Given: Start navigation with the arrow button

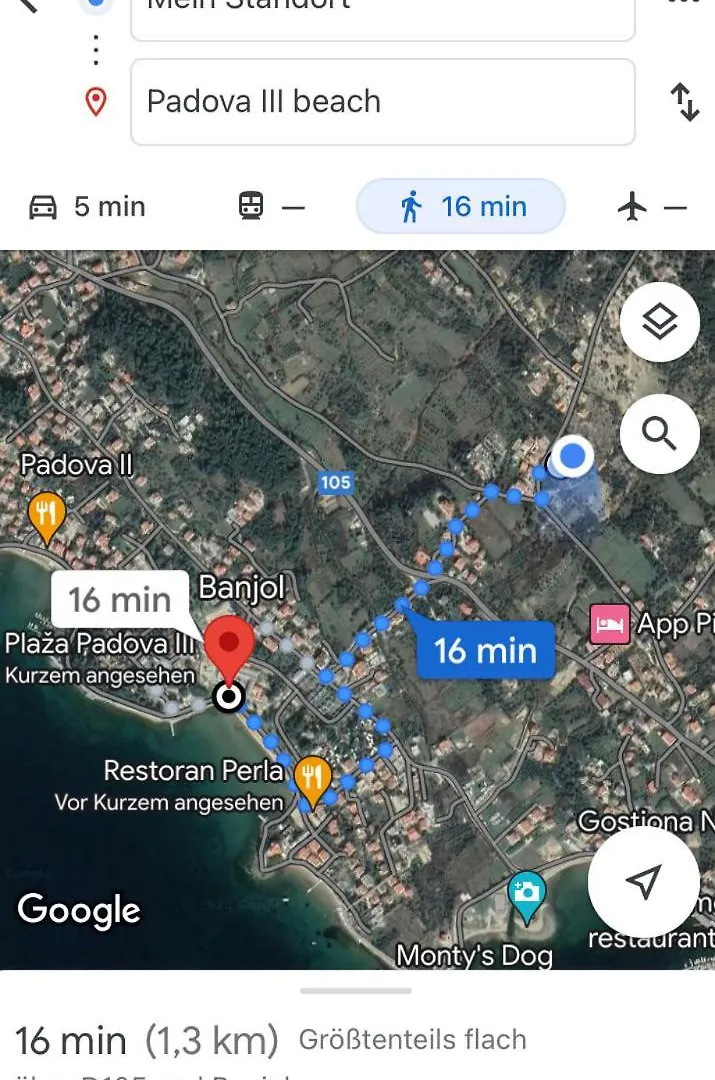Looking at the screenshot, I should click(643, 882).
